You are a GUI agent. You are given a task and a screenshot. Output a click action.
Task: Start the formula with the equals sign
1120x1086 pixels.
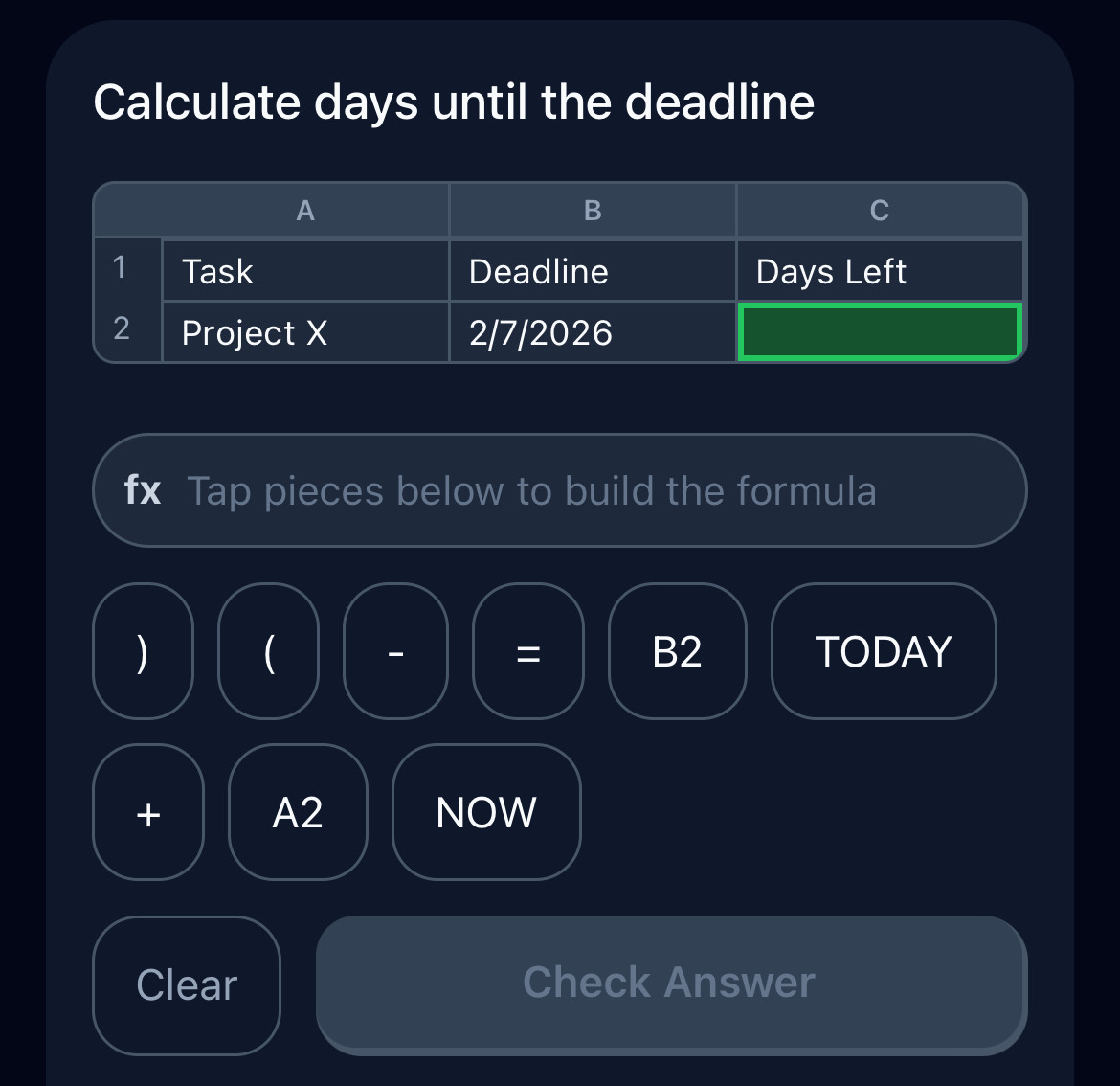[527, 651]
